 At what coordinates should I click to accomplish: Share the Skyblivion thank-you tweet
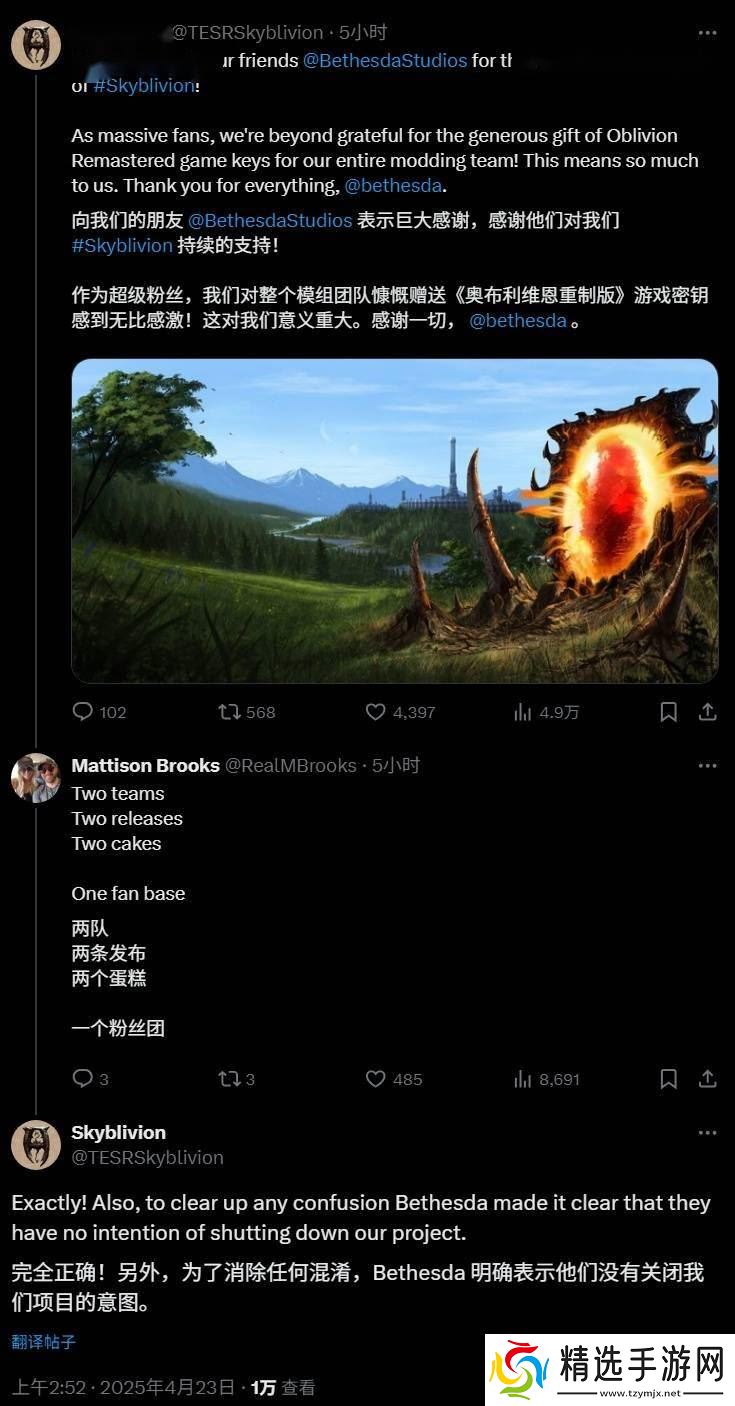click(707, 712)
